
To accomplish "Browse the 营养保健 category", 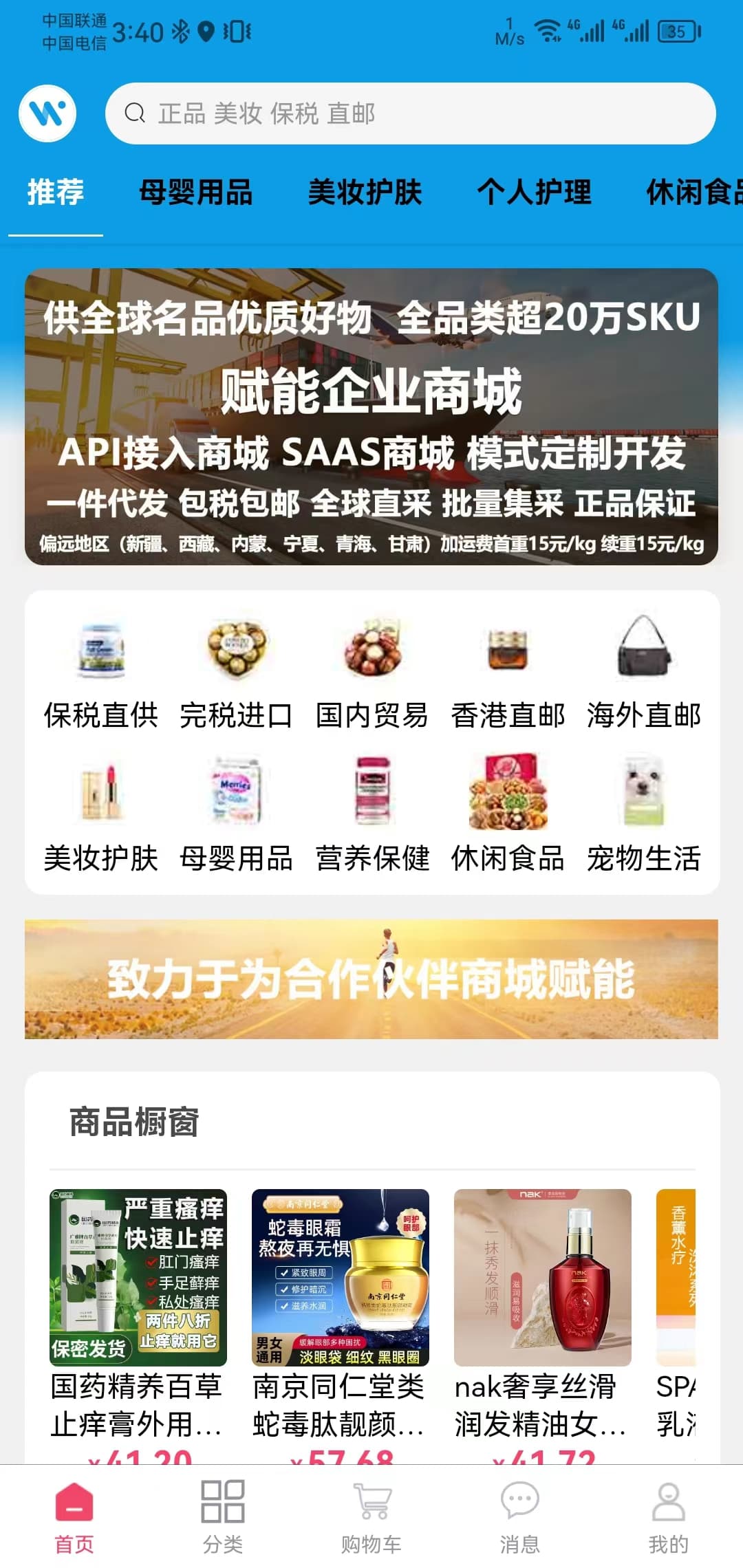I will point(371,815).
